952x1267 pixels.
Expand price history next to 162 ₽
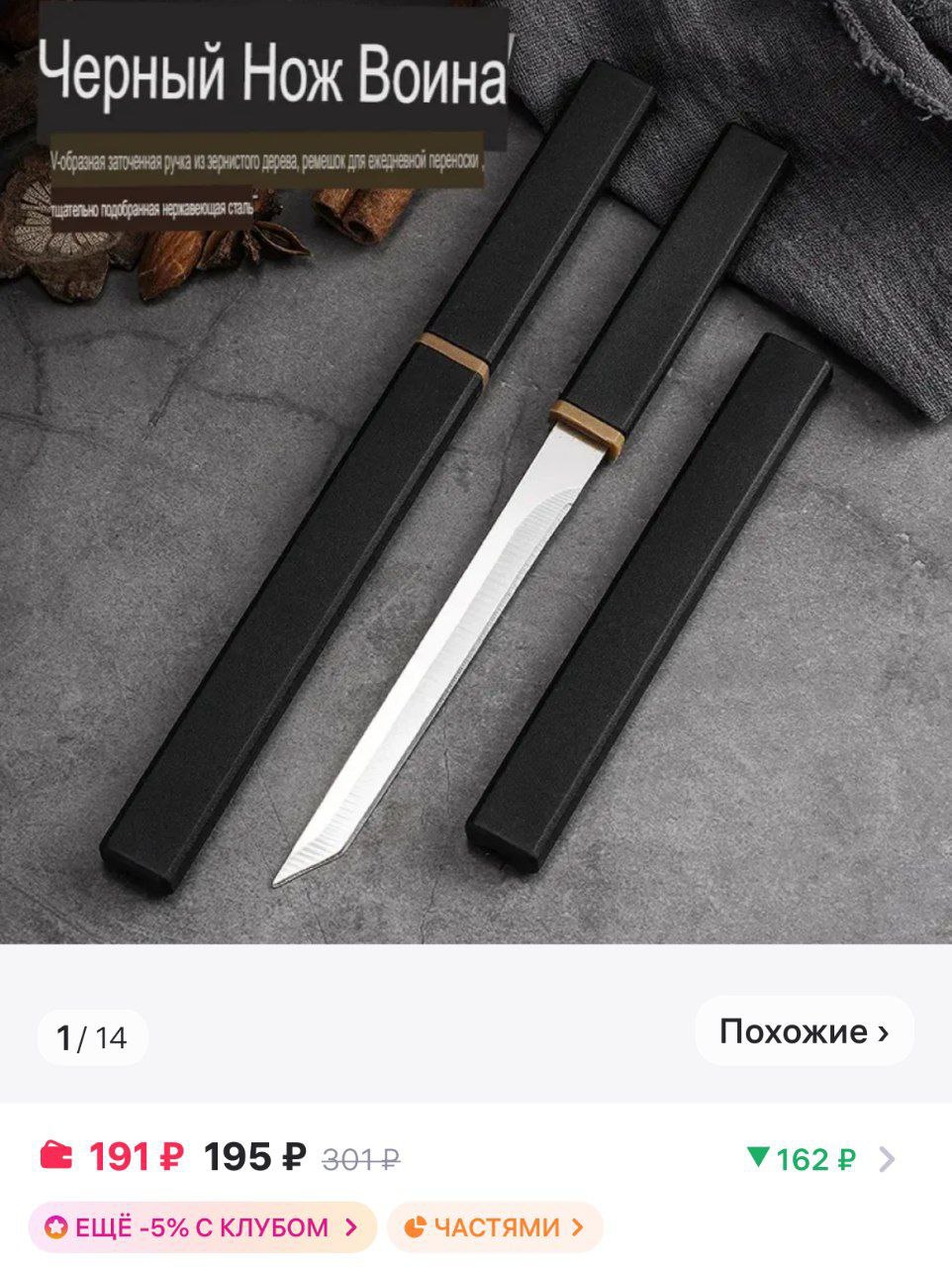point(887,1159)
